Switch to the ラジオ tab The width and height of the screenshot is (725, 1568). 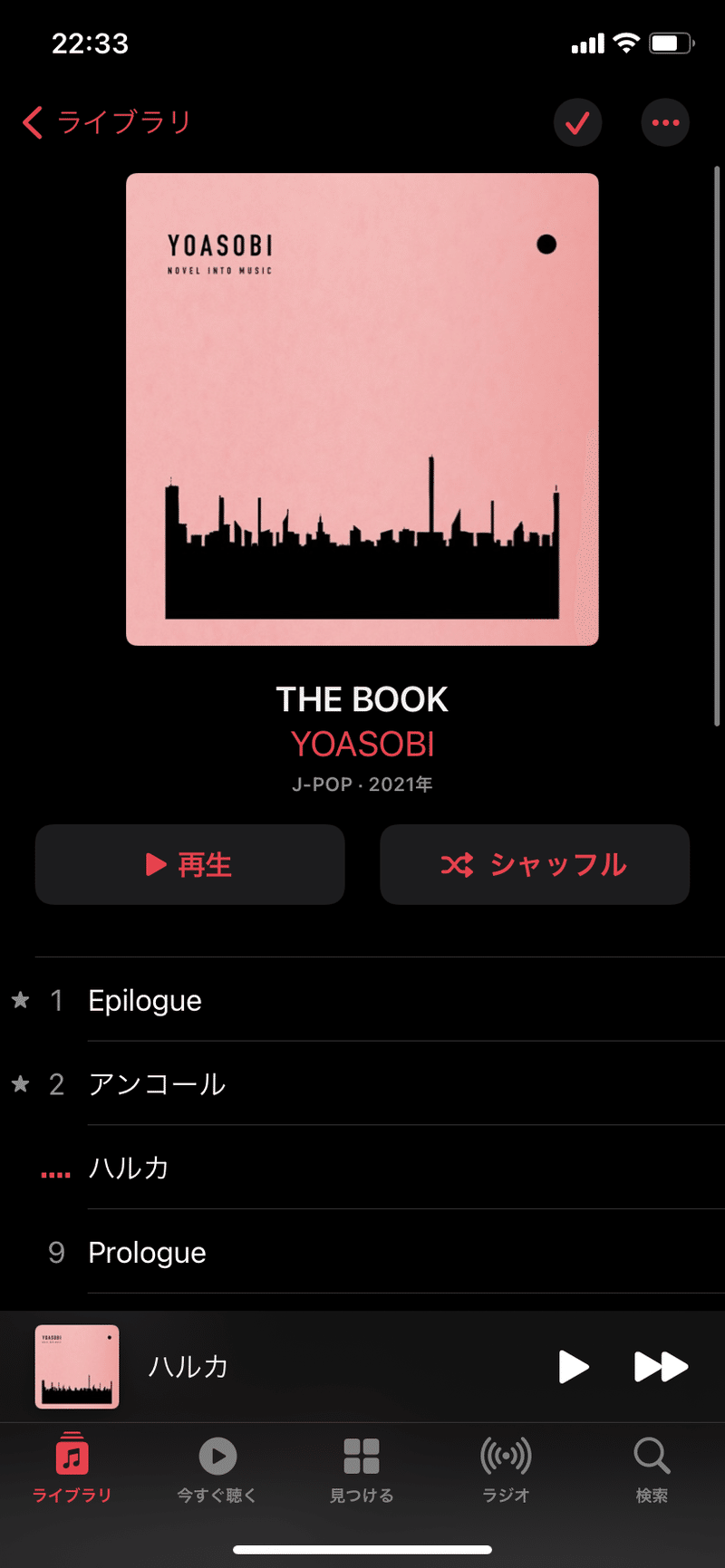(506, 1470)
